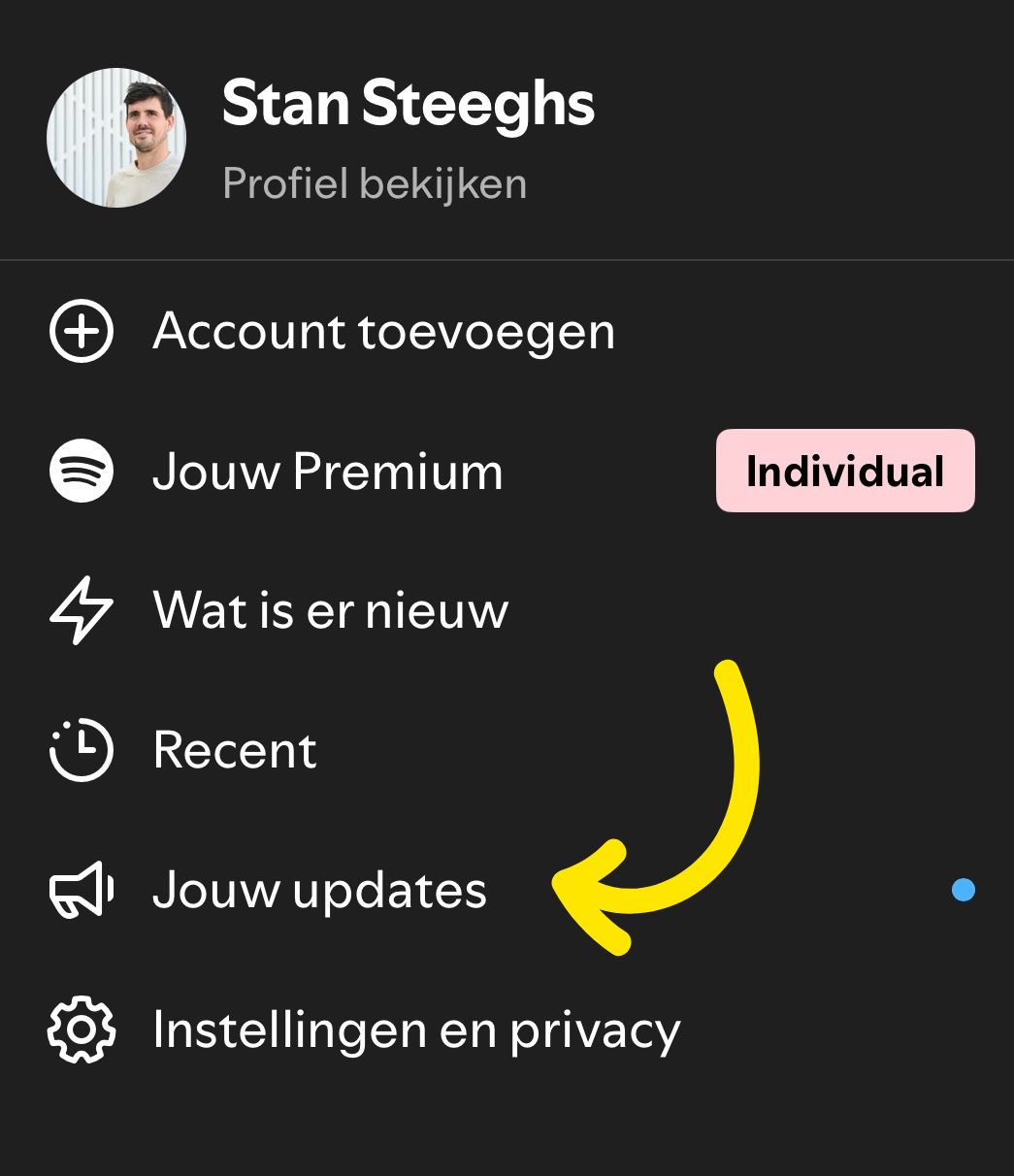Screen dimensions: 1014x1176
Task: Open Recent listening history
Action: (x=235, y=751)
